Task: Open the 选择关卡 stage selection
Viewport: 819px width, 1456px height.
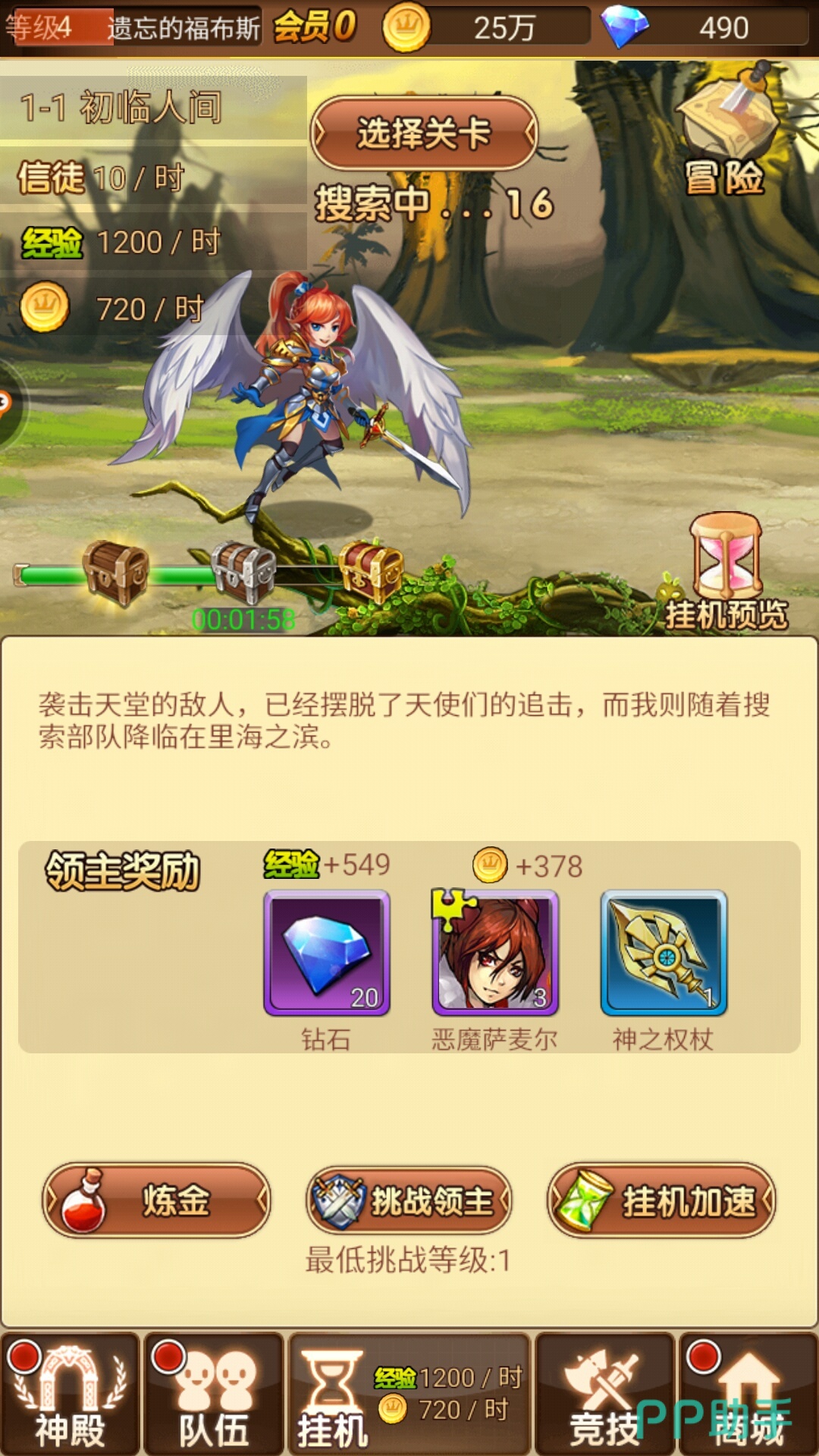Action: (x=424, y=133)
